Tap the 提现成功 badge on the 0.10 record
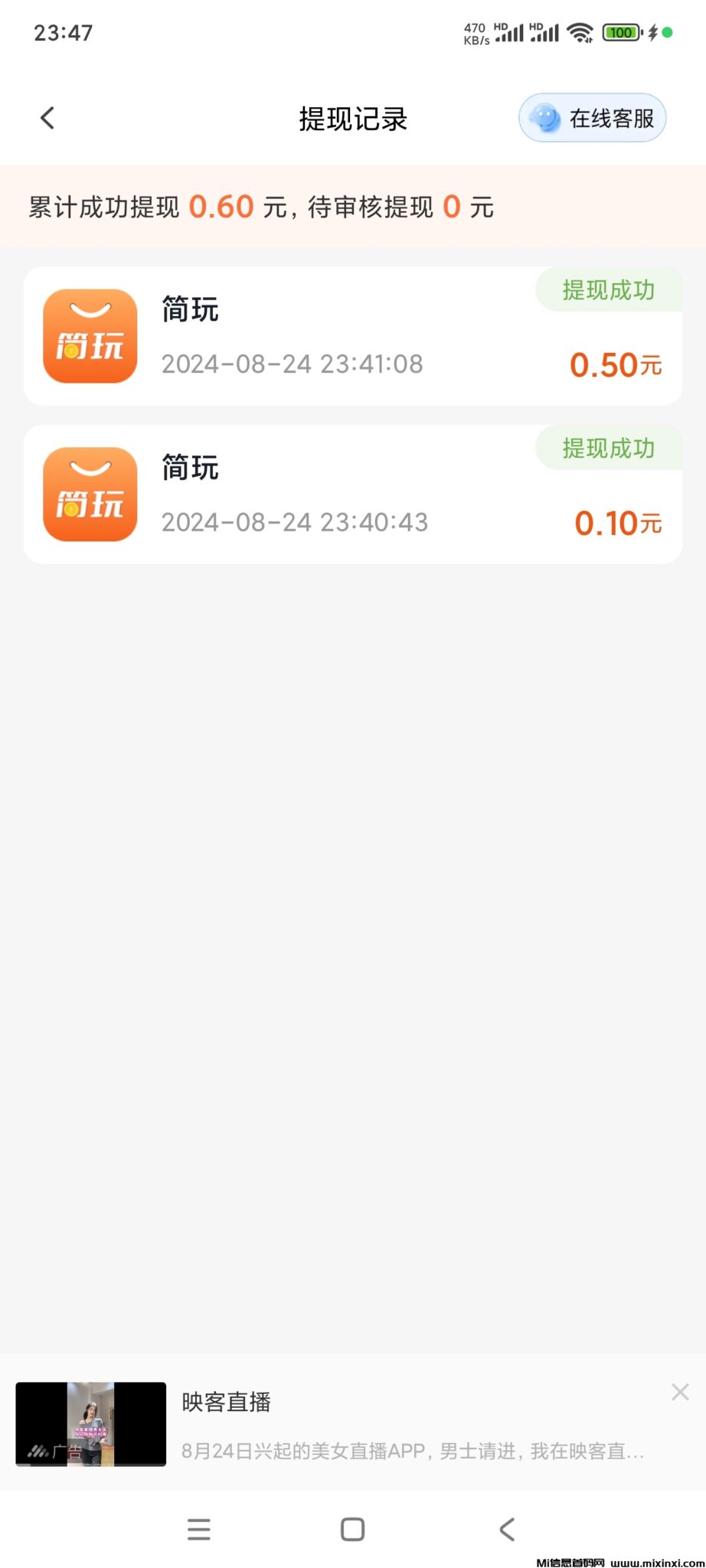The image size is (706, 1568). 610,449
